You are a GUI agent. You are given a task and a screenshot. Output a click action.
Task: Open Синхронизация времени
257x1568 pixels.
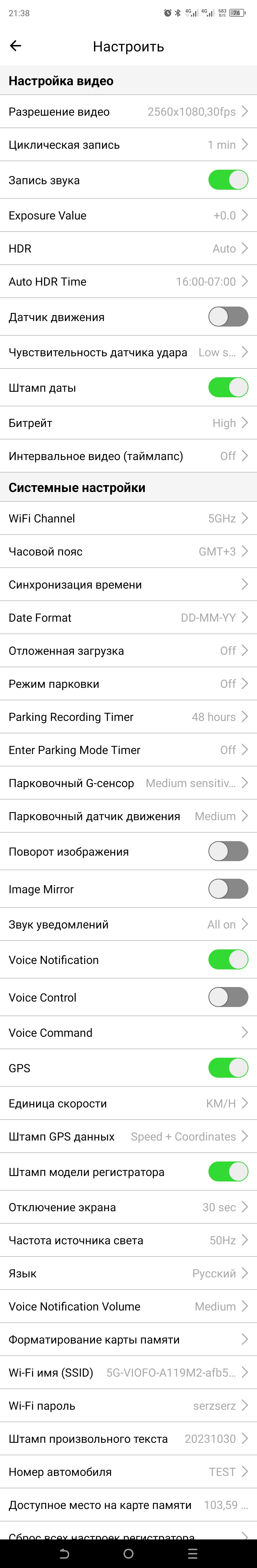128,584
